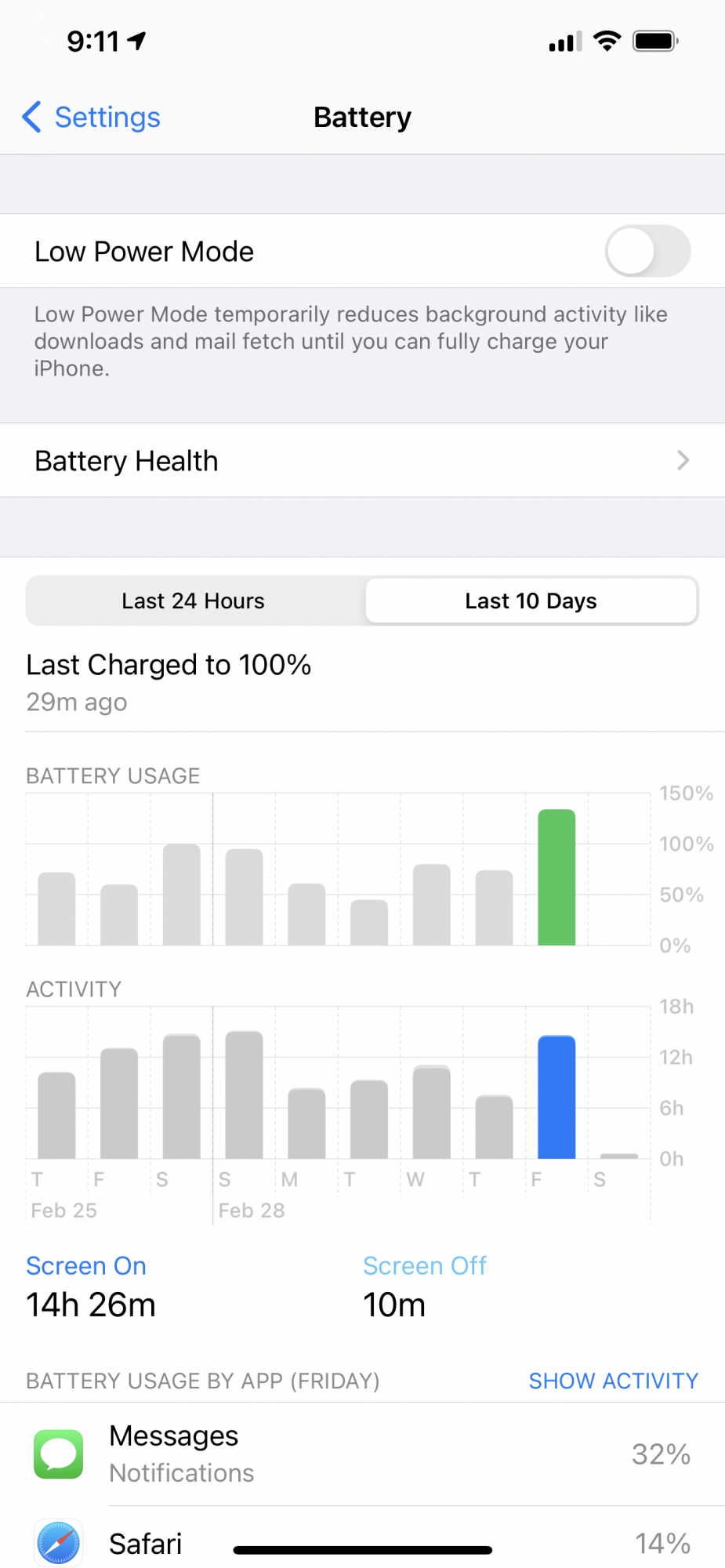Image resolution: width=725 pixels, height=1568 pixels.
Task: Turn on Low Power Mode
Action: (x=647, y=251)
